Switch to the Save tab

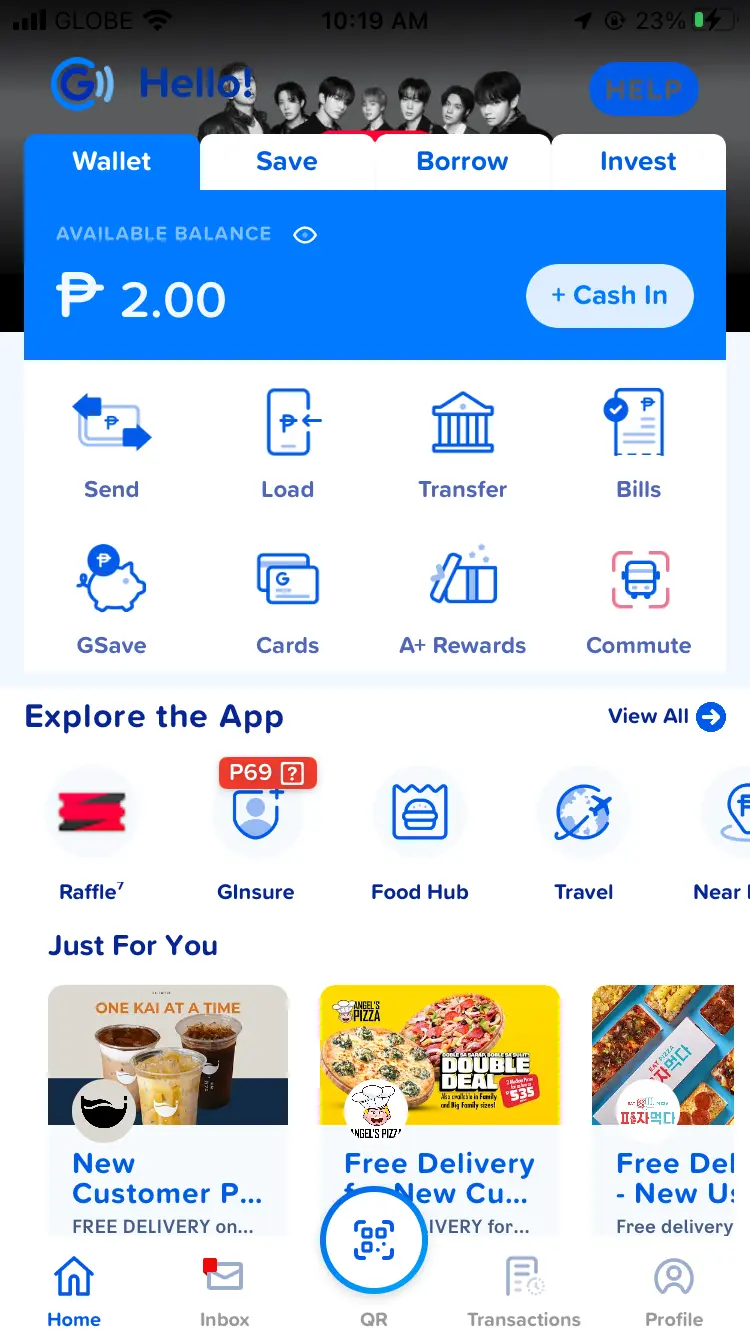[287, 162]
